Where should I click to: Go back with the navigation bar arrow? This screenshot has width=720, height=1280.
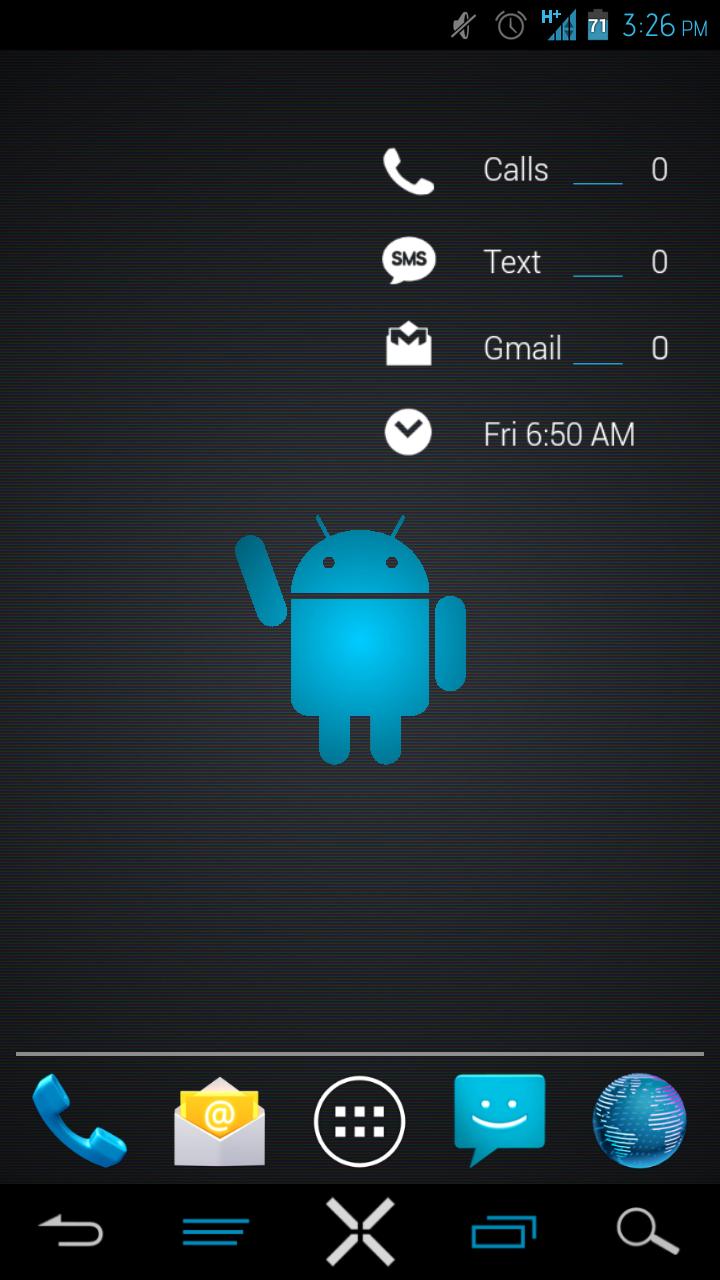coord(71,1231)
